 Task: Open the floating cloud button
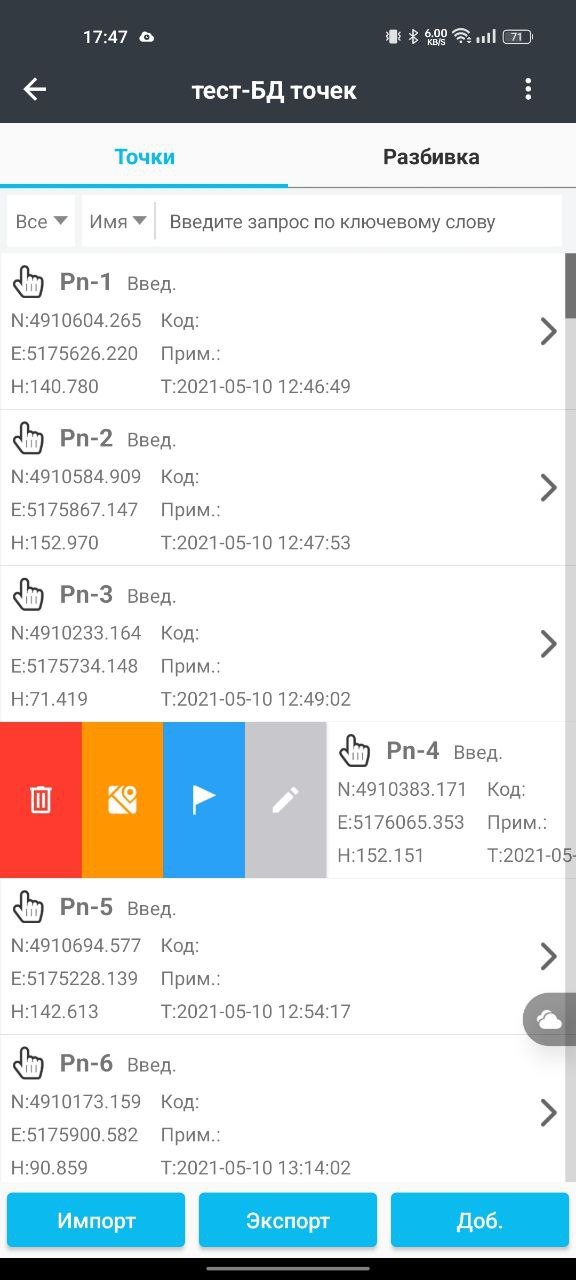coord(549,1020)
